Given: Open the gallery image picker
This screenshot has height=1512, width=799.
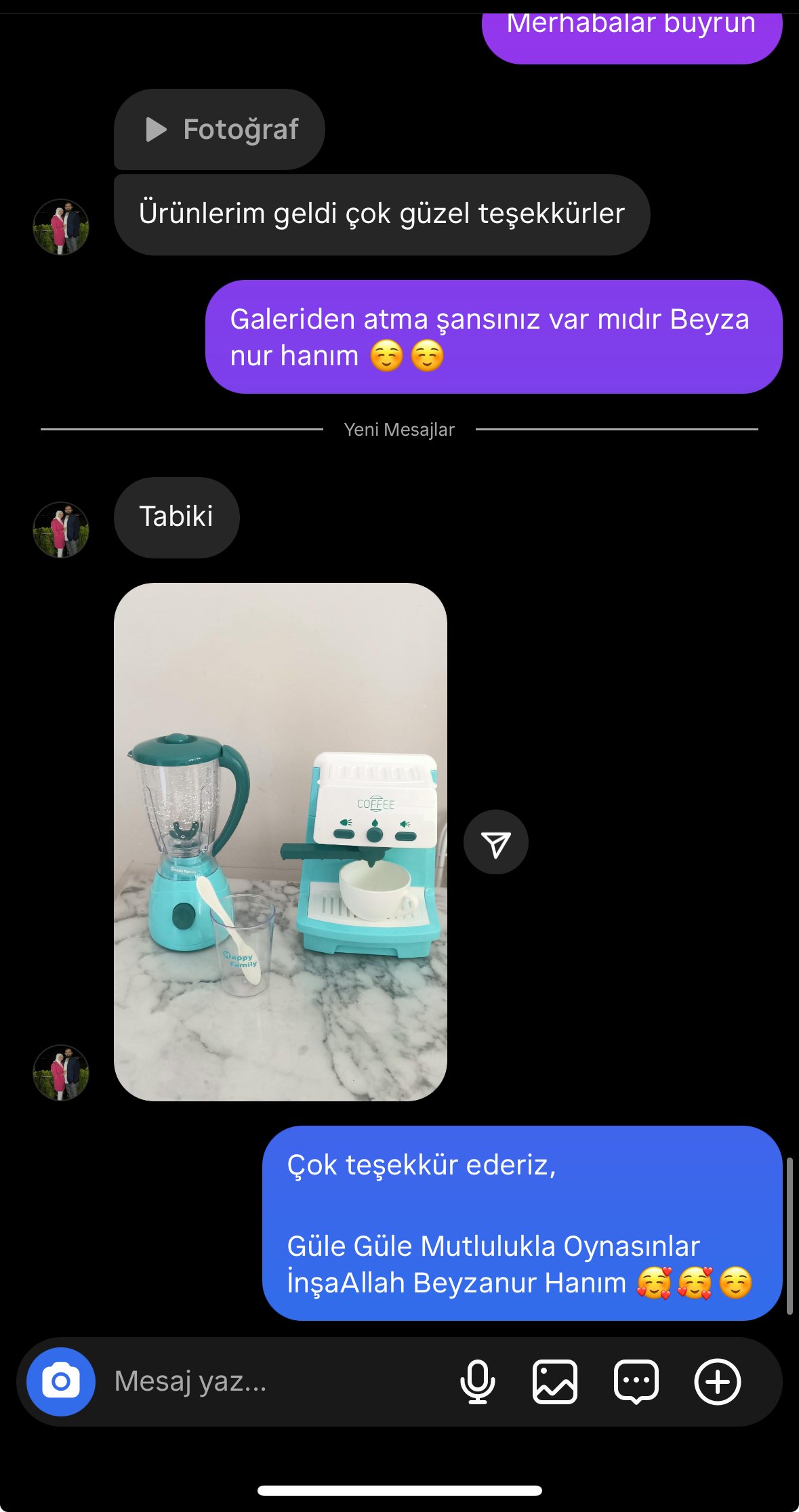Looking at the screenshot, I should 555,1381.
